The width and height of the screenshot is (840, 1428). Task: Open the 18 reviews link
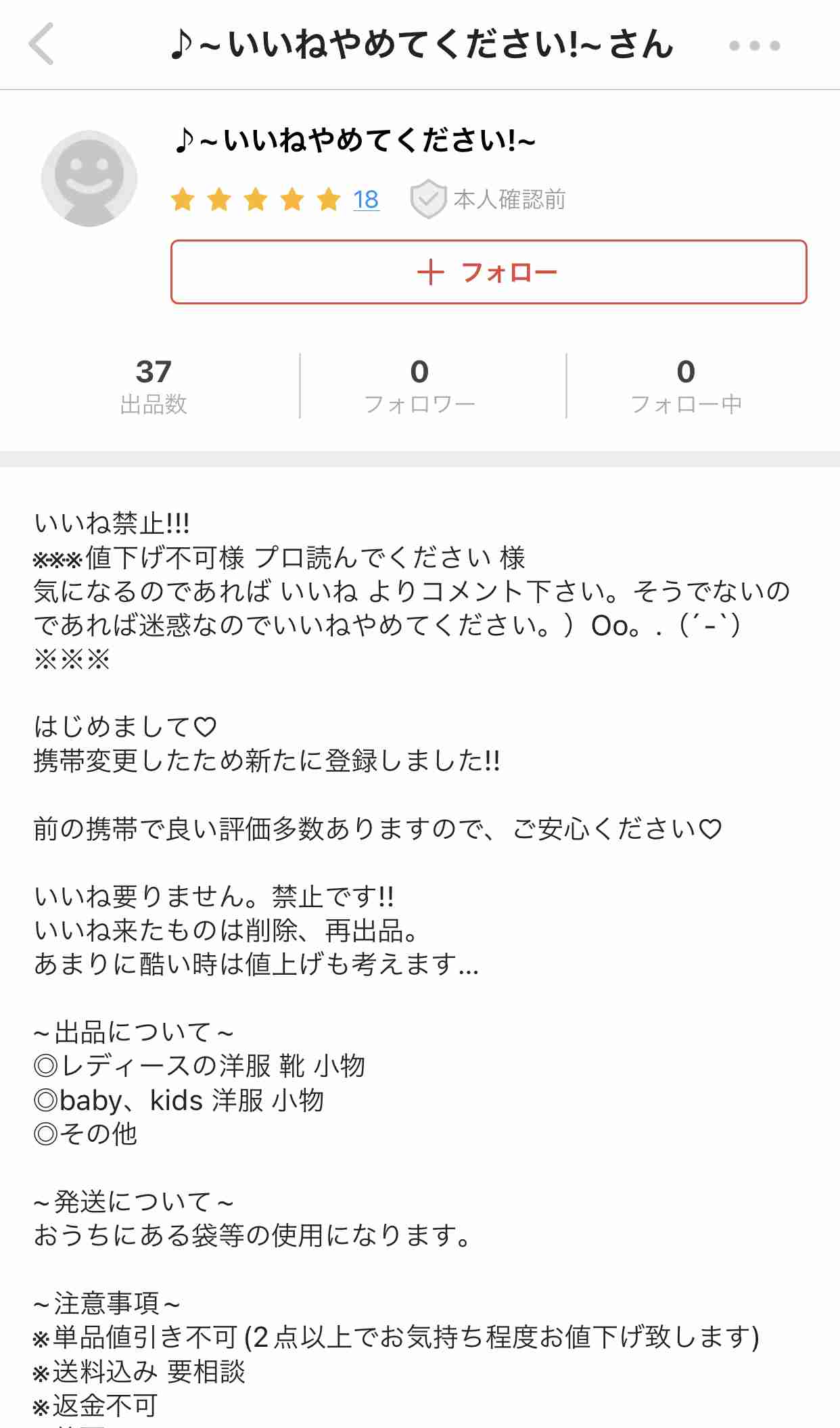coord(366,200)
